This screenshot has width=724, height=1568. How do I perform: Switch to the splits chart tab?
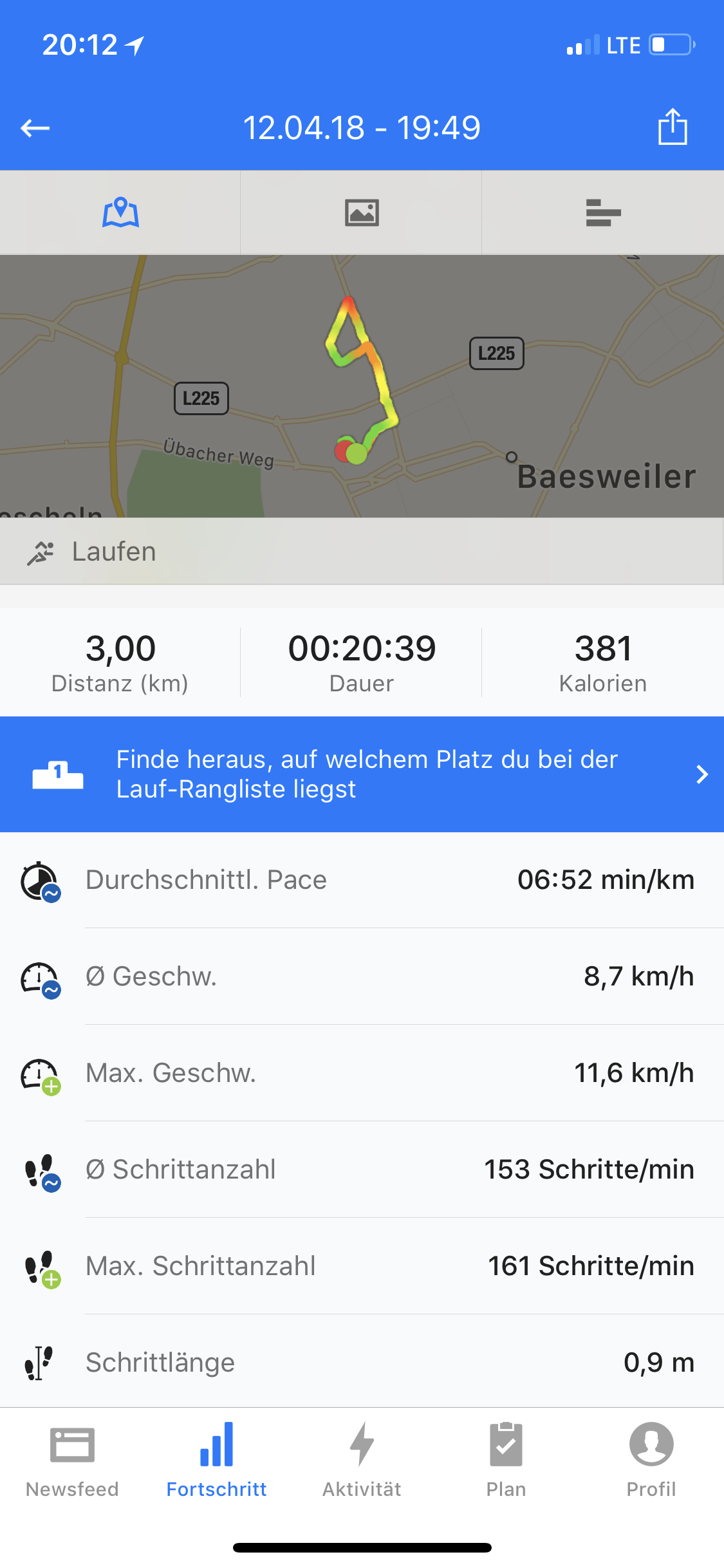coord(603,212)
